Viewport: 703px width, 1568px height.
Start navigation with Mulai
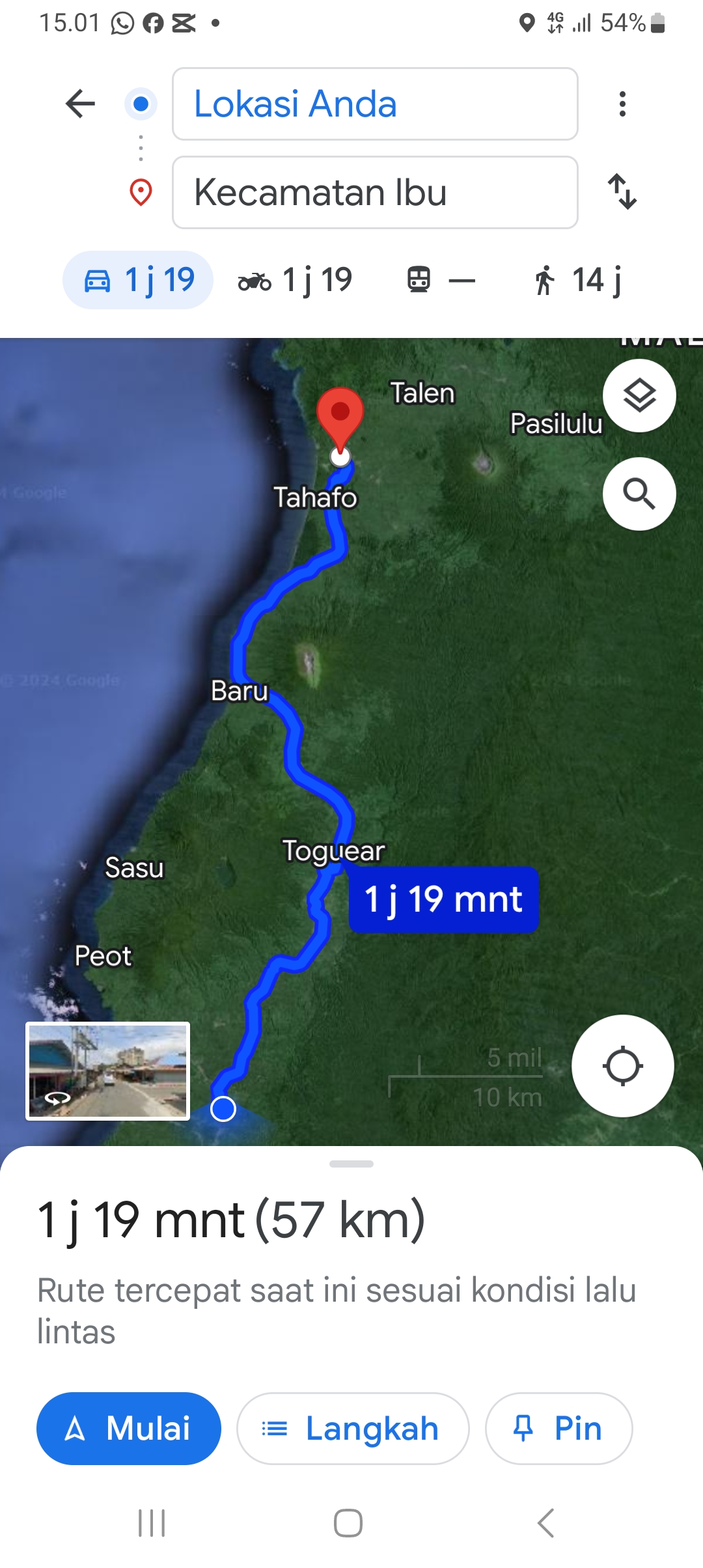129,1429
